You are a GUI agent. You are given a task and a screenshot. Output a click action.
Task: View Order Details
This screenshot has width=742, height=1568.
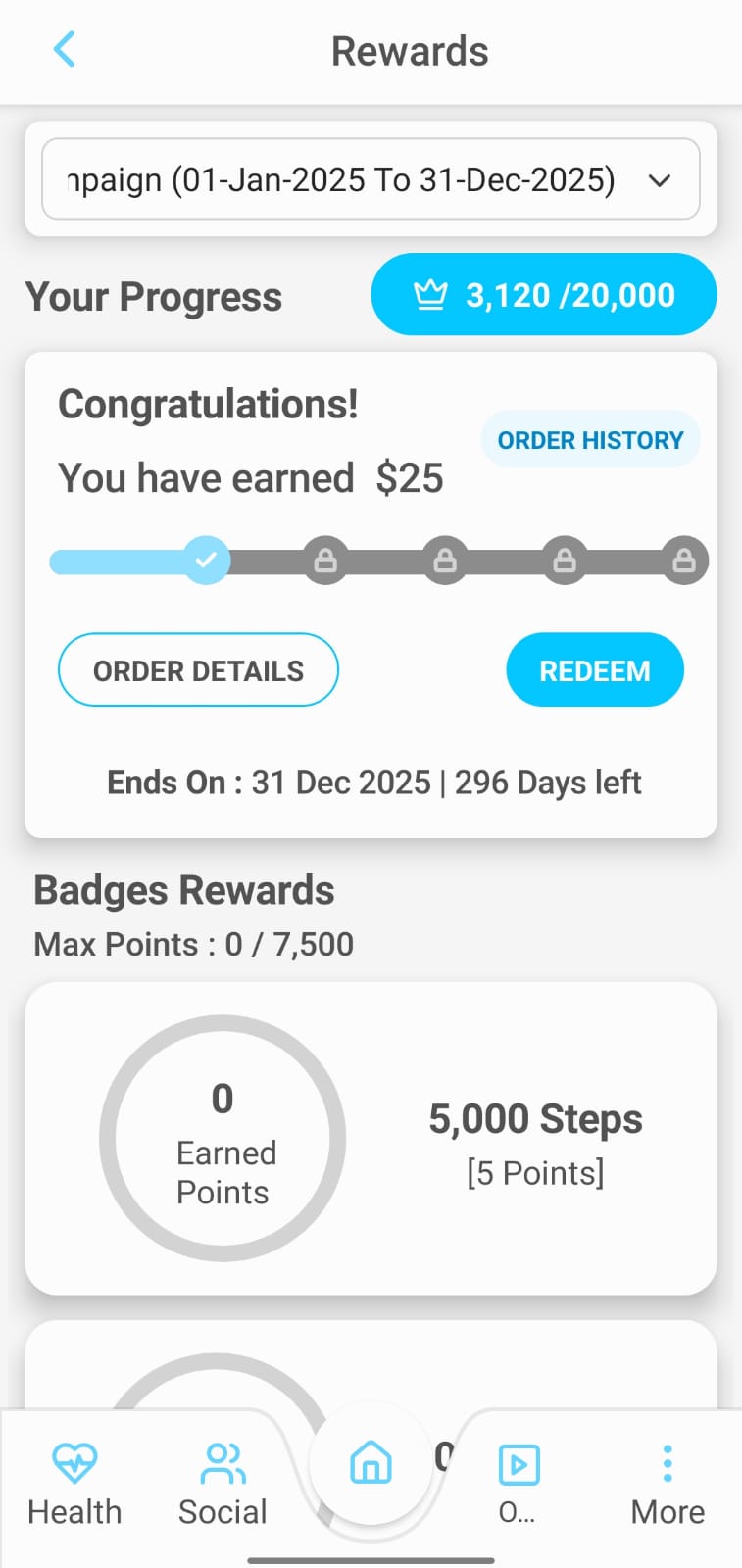198,670
